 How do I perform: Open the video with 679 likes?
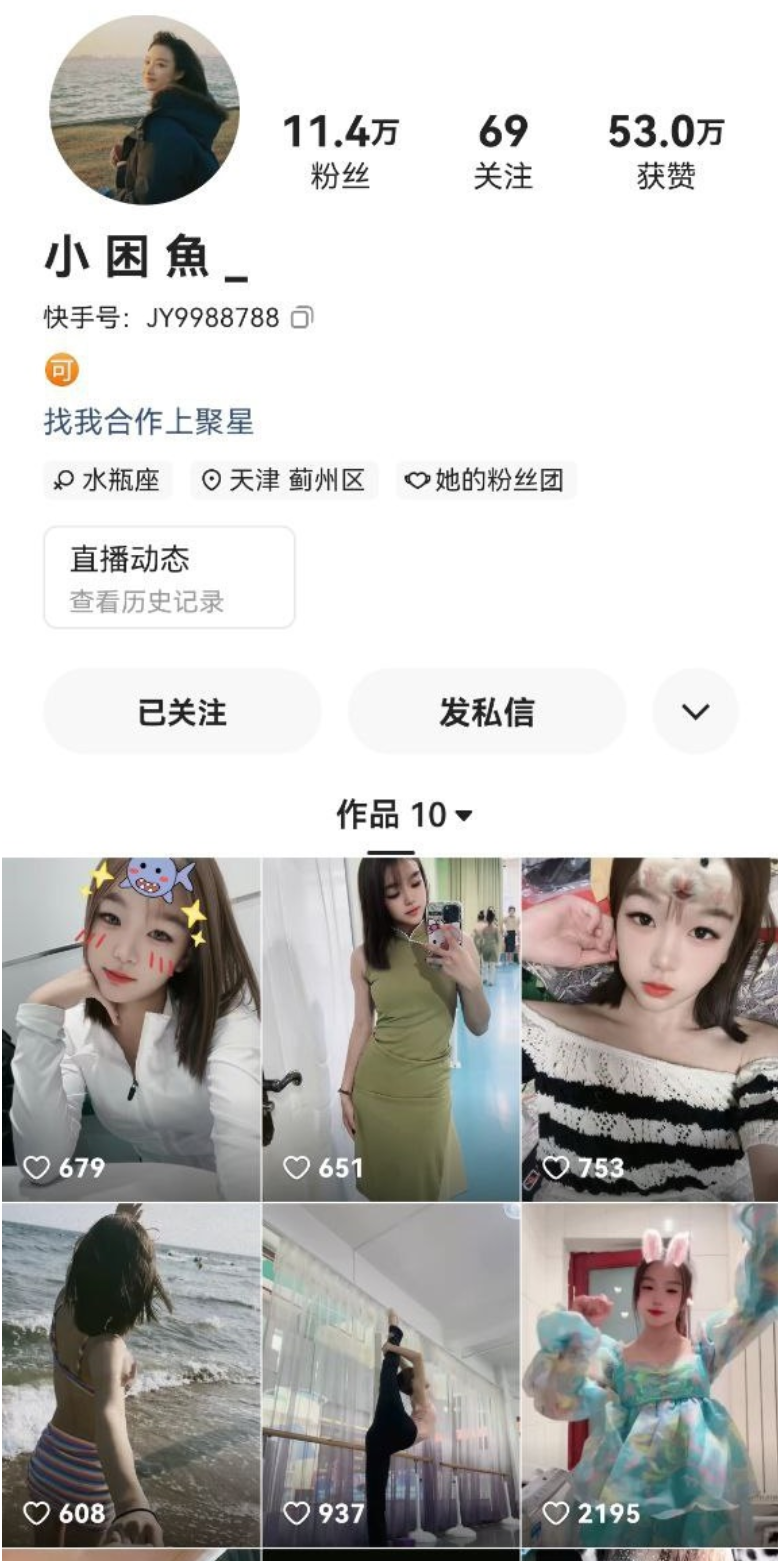(x=131, y=1029)
